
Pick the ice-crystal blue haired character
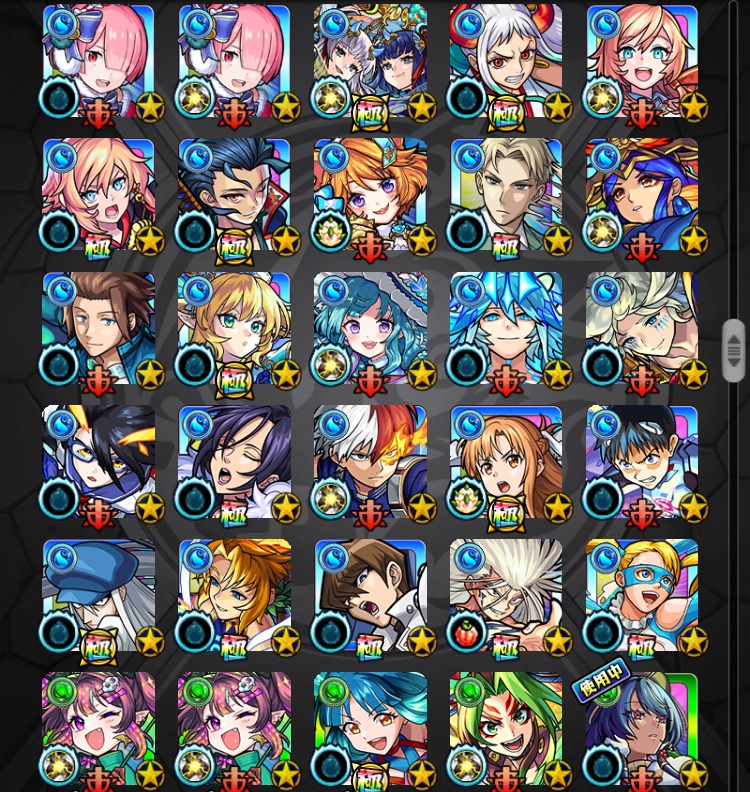click(x=506, y=329)
